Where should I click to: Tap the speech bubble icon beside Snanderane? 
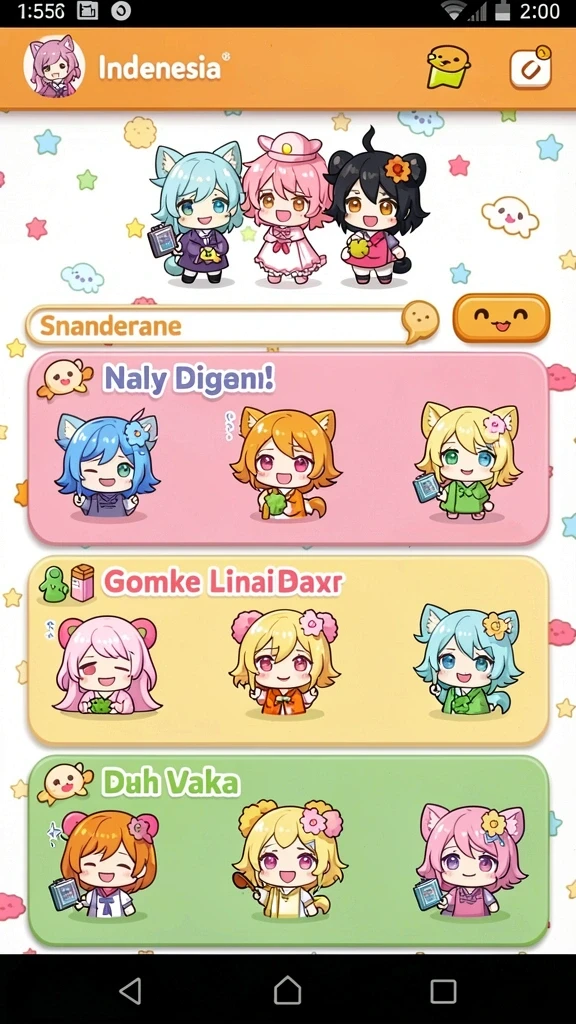coord(420,321)
